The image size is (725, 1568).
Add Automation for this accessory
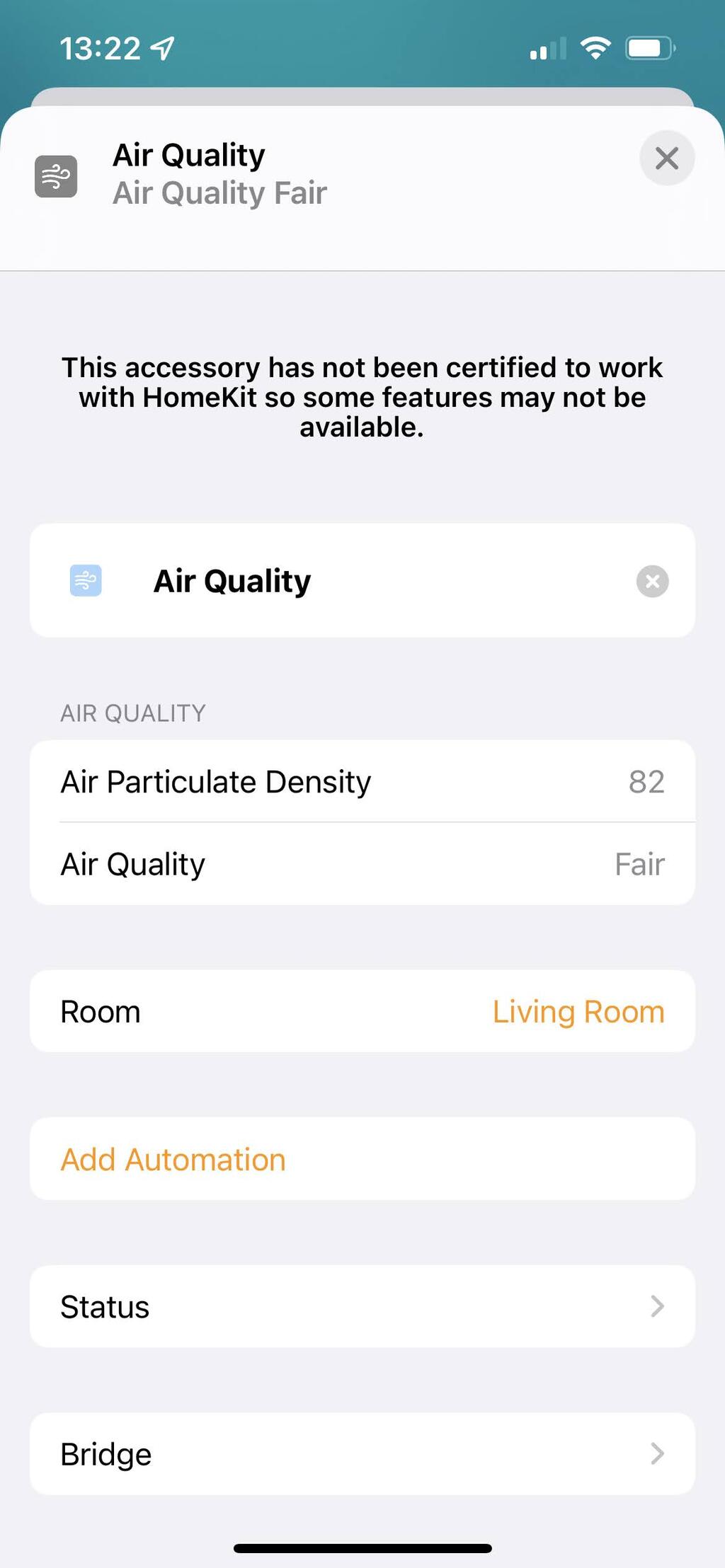(x=173, y=1159)
